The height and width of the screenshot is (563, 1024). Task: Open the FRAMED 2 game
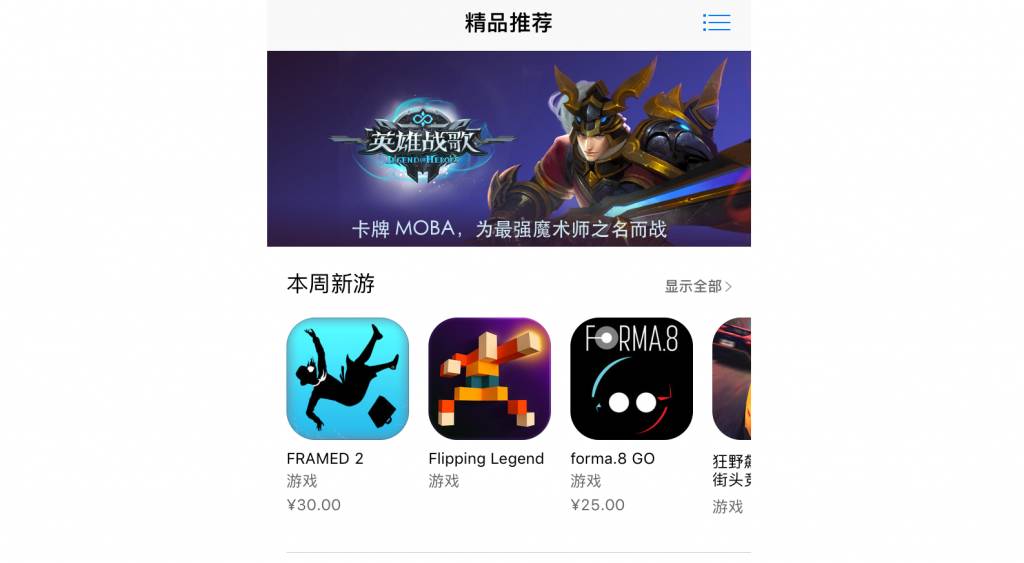347,379
